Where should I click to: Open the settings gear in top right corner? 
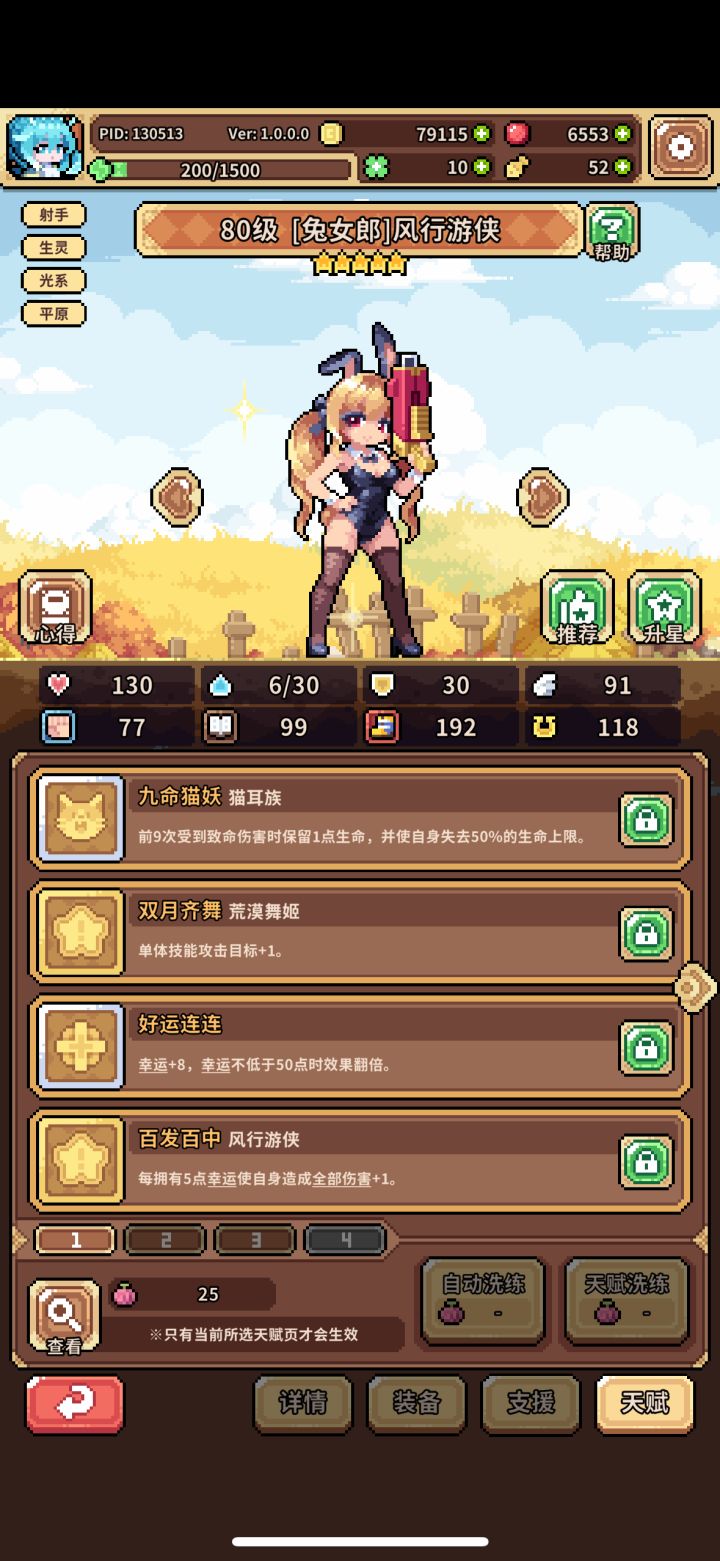[681, 147]
